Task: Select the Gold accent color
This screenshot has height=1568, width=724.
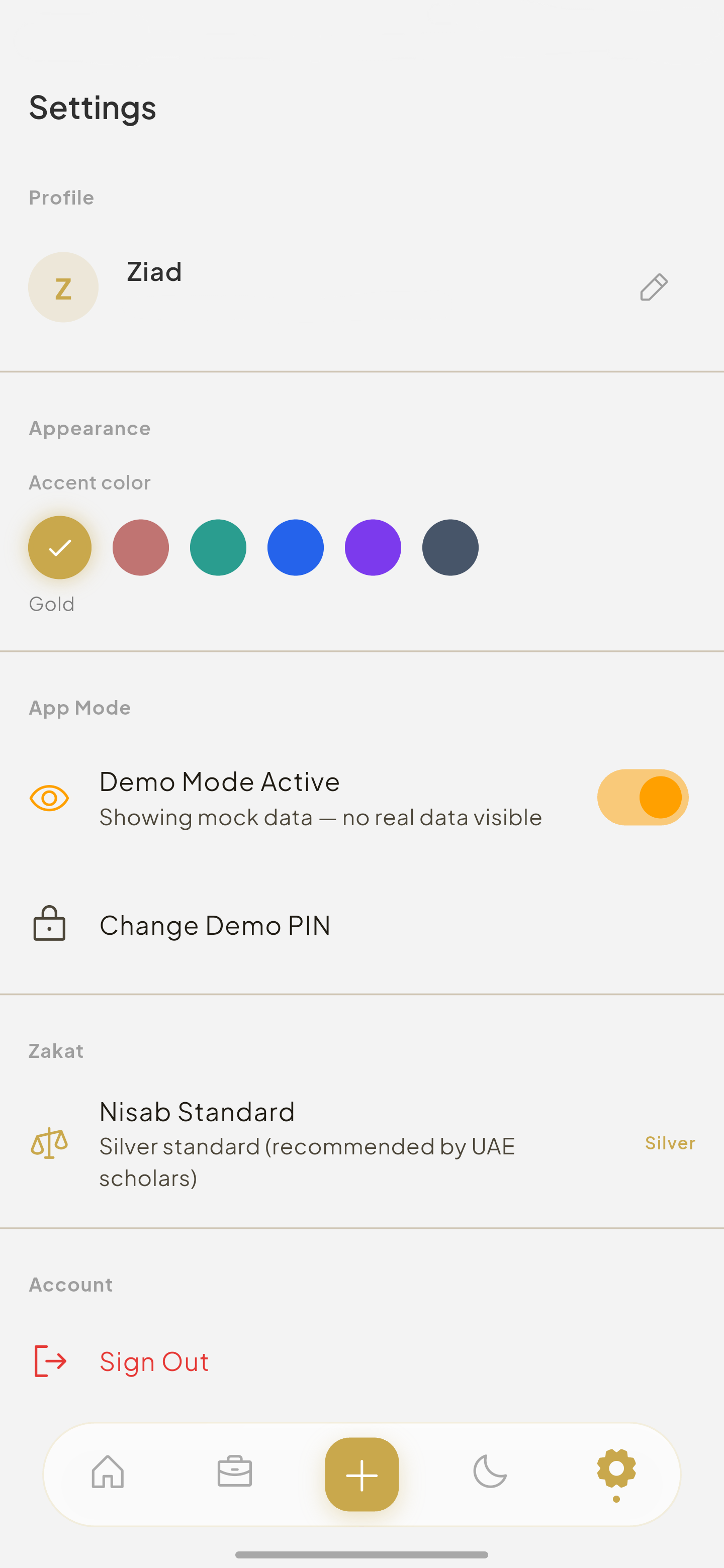Action: 60,547
